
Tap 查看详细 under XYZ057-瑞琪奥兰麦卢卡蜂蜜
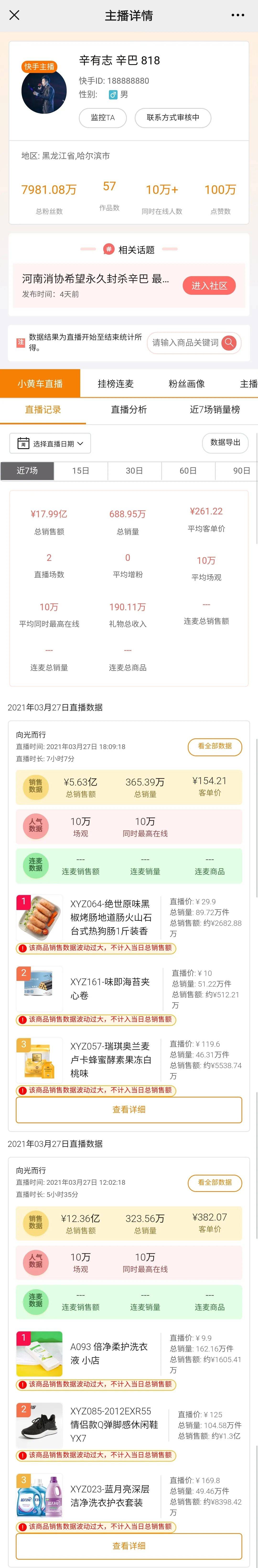pos(129,1110)
